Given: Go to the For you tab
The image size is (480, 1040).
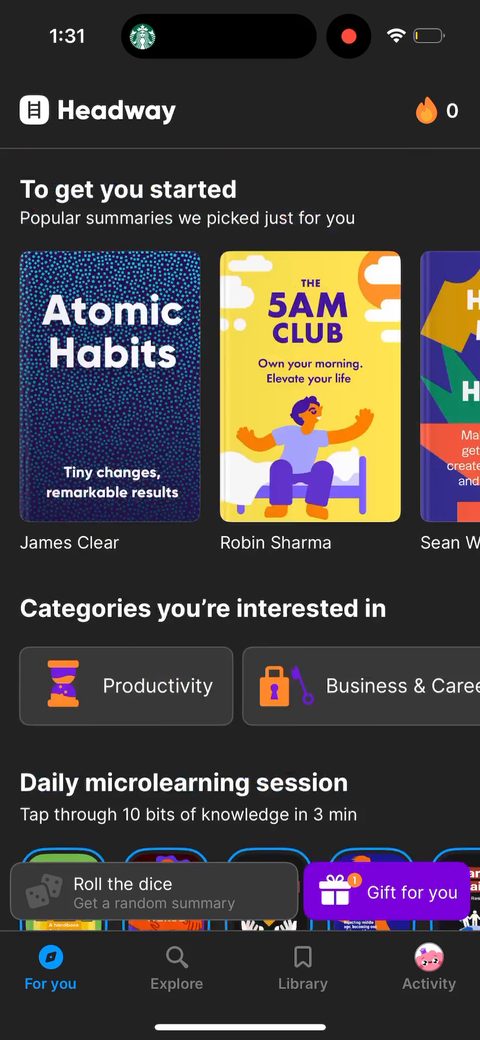Looking at the screenshot, I should click(50, 968).
